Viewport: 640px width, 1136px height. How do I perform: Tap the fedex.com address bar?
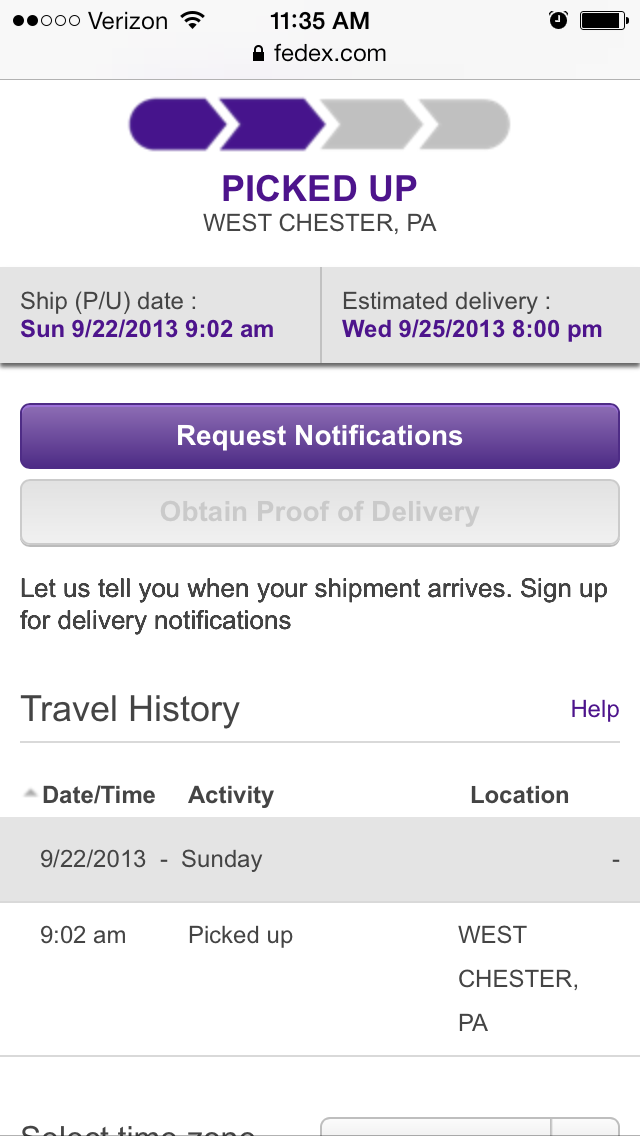click(x=320, y=53)
